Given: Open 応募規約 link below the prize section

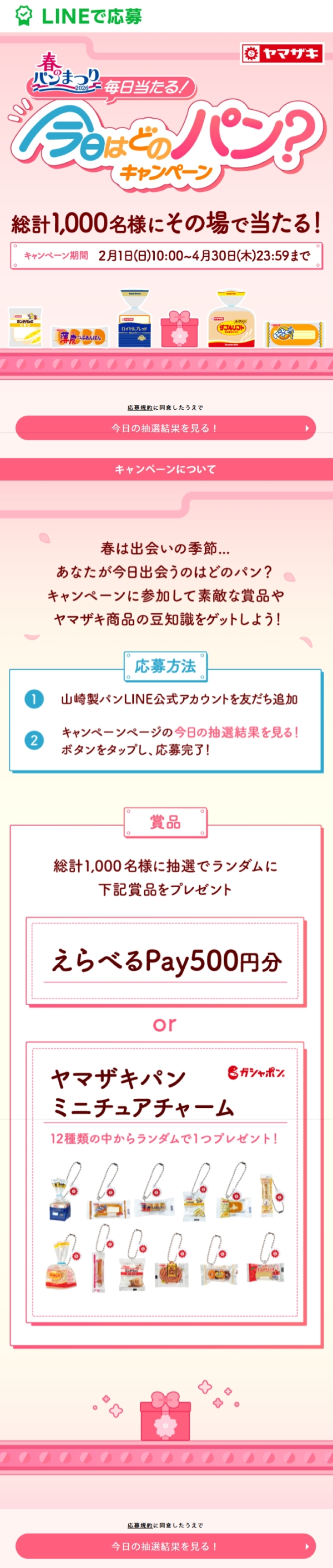Looking at the screenshot, I should 140,1525.
